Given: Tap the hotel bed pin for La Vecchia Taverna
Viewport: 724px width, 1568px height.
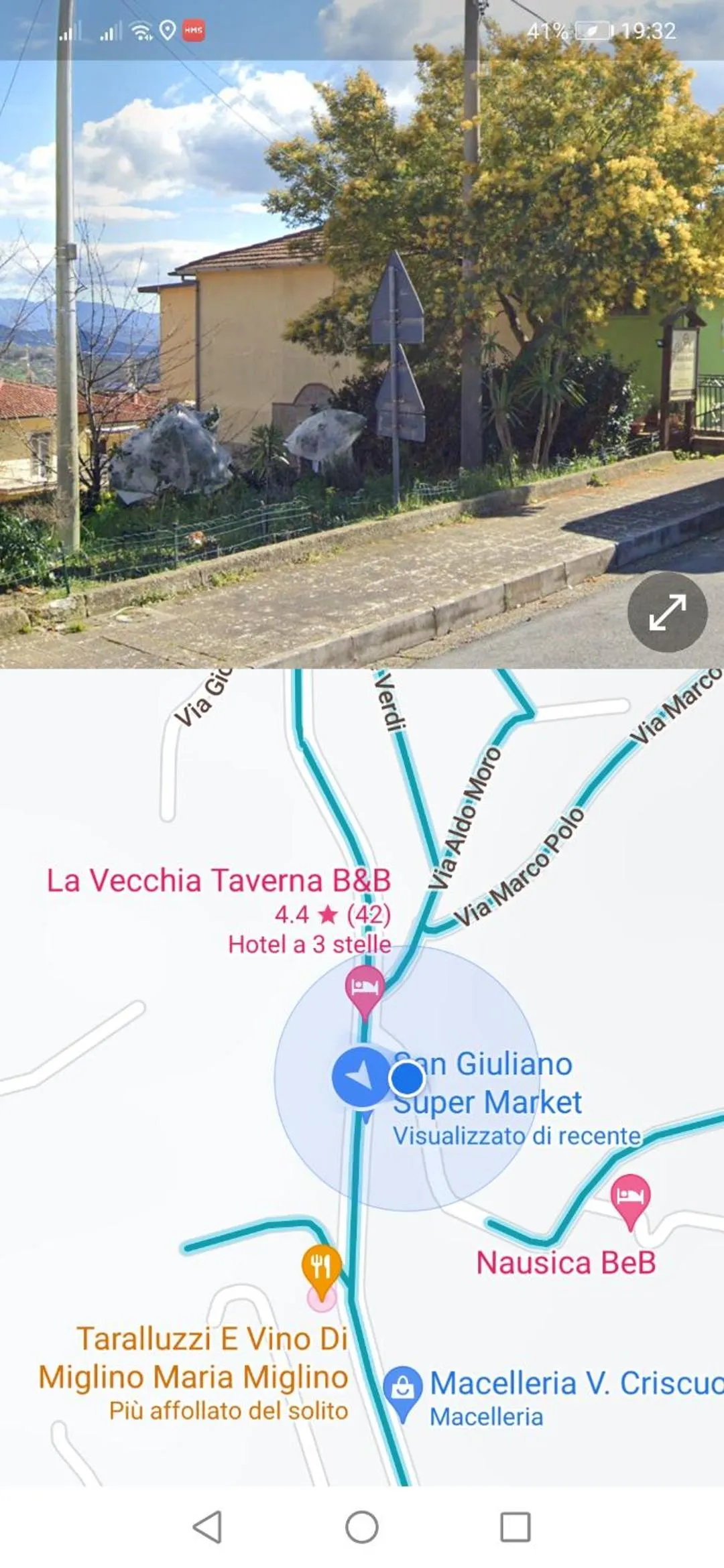Looking at the screenshot, I should tap(364, 984).
